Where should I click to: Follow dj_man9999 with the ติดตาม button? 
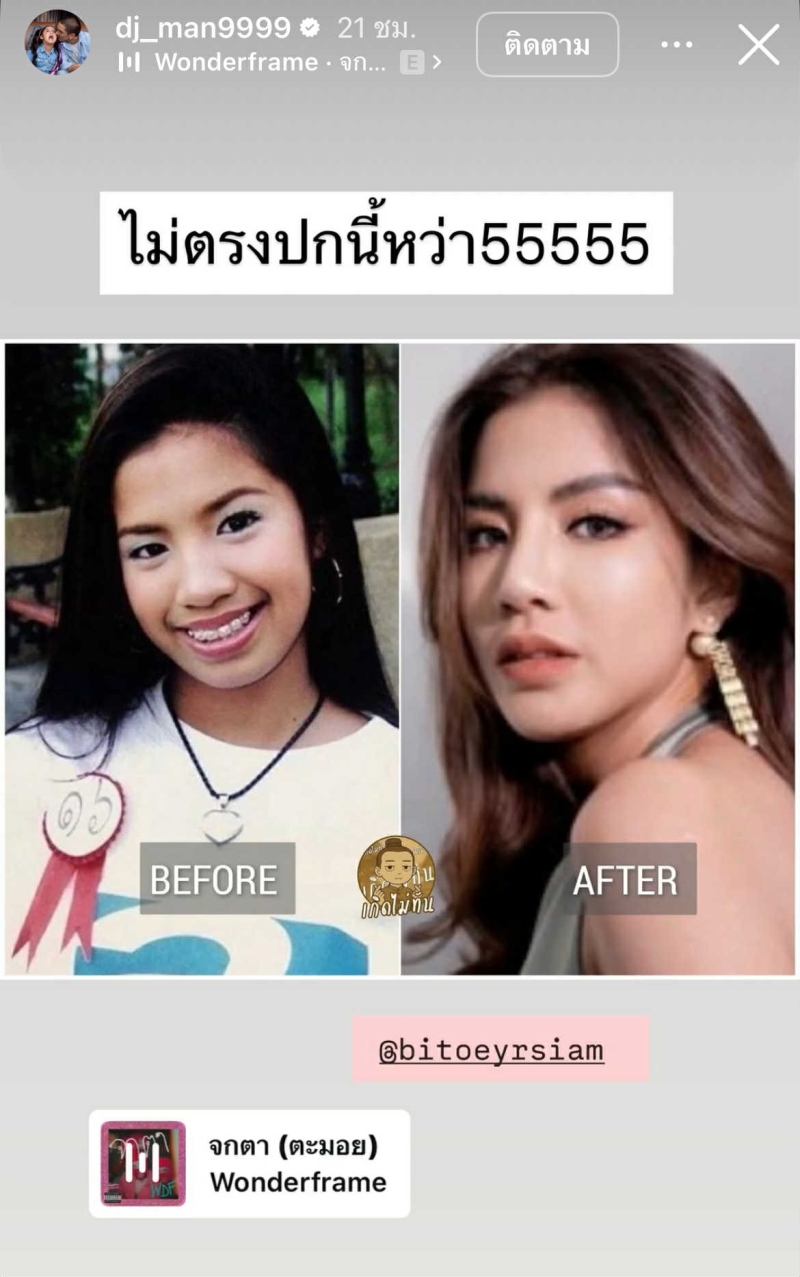(547, 45)
